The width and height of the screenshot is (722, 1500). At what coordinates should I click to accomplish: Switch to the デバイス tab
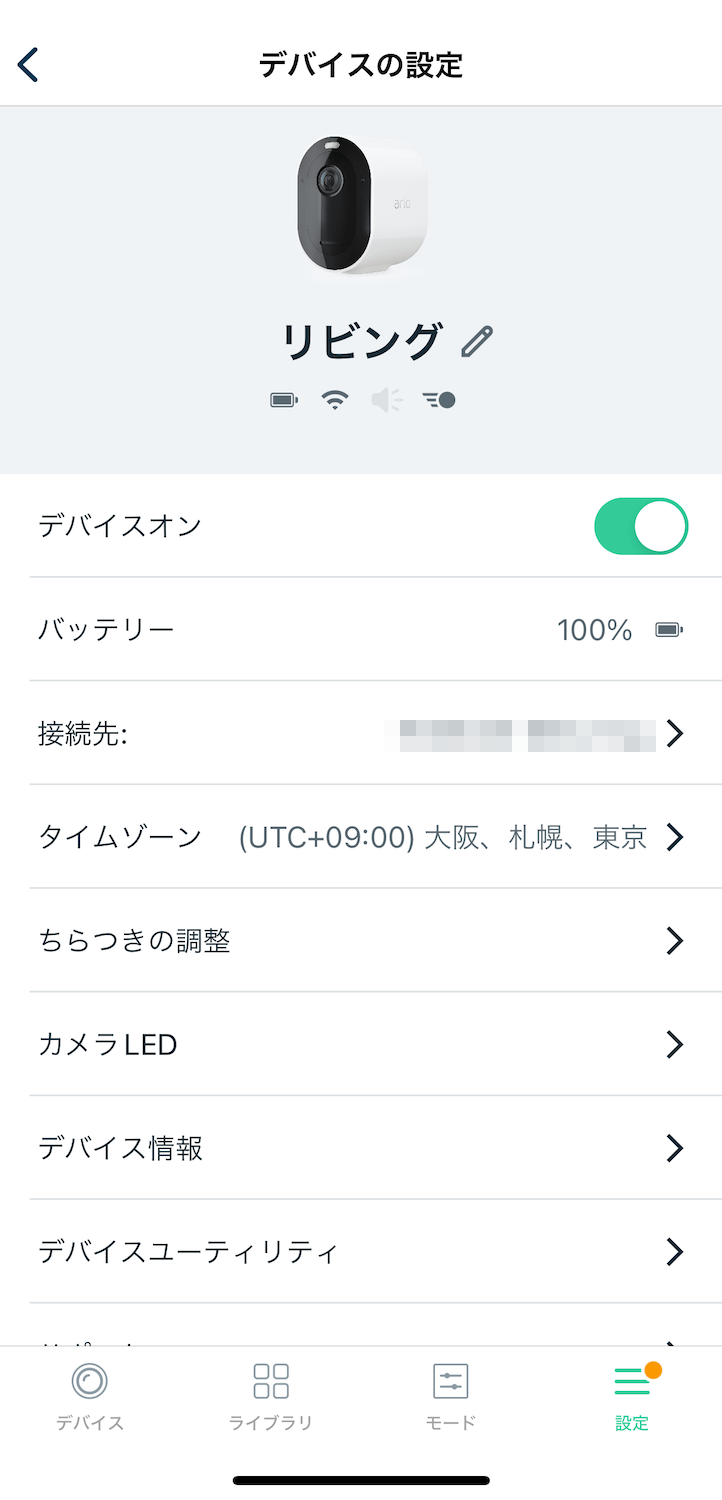point(90,1396)
